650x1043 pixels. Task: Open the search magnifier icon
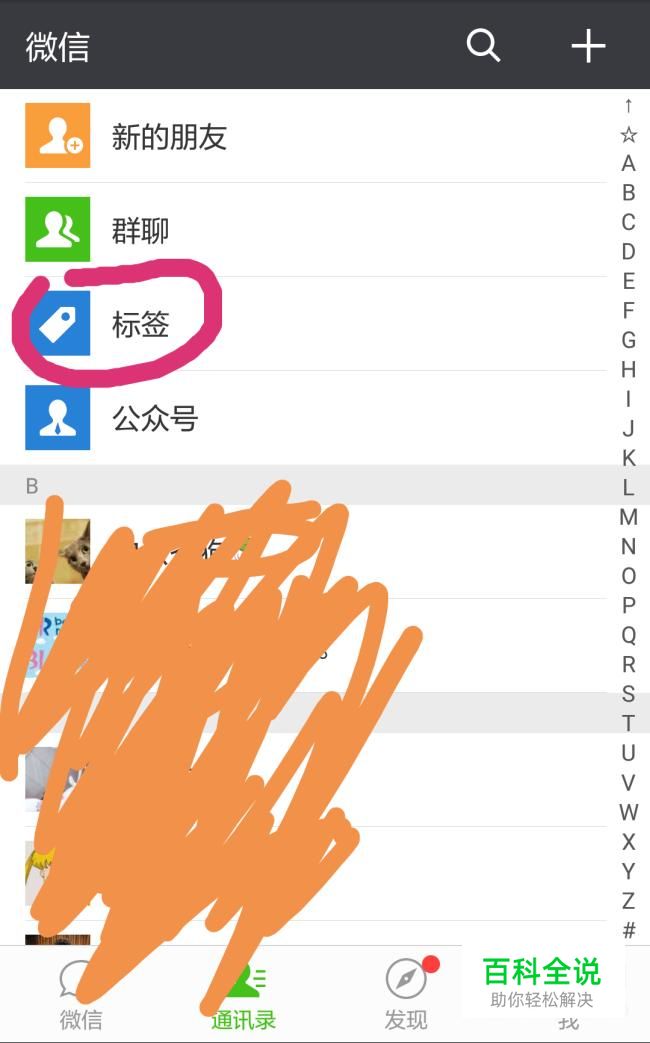483,46
